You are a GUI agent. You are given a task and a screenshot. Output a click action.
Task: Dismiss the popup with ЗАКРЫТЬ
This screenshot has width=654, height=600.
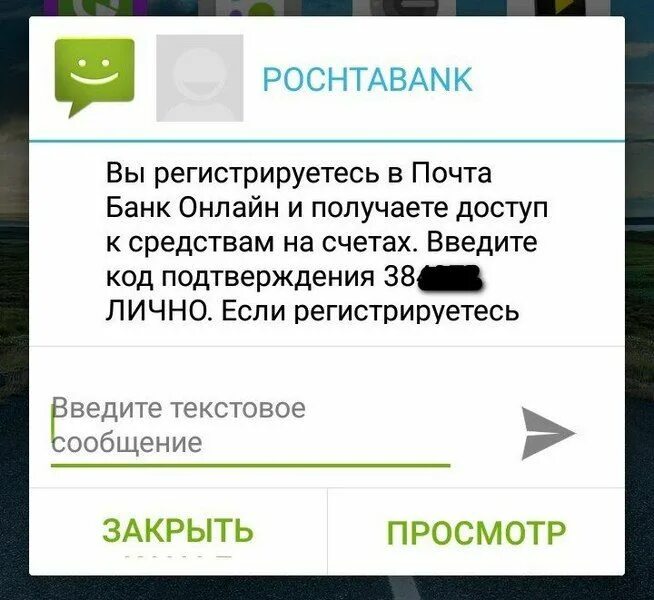(x=178, y=530)
